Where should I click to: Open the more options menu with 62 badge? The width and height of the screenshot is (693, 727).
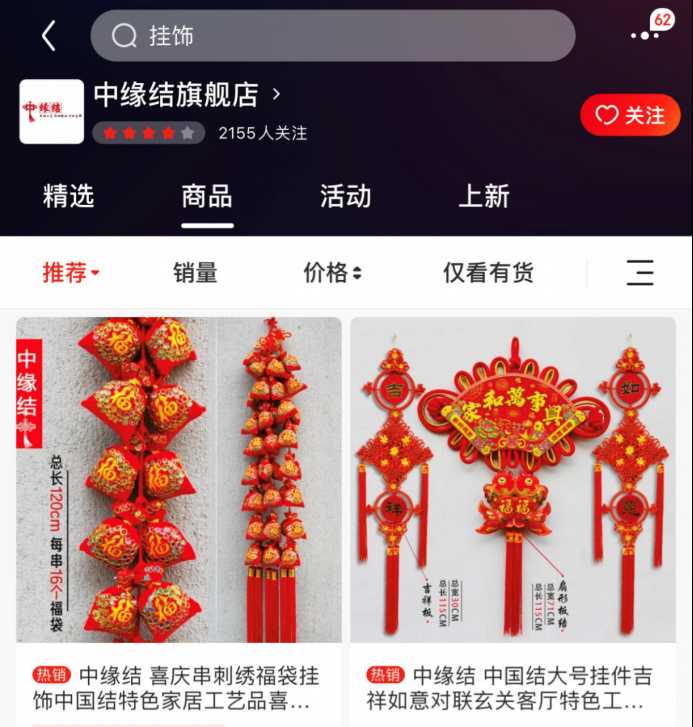[x=646, y=35]
